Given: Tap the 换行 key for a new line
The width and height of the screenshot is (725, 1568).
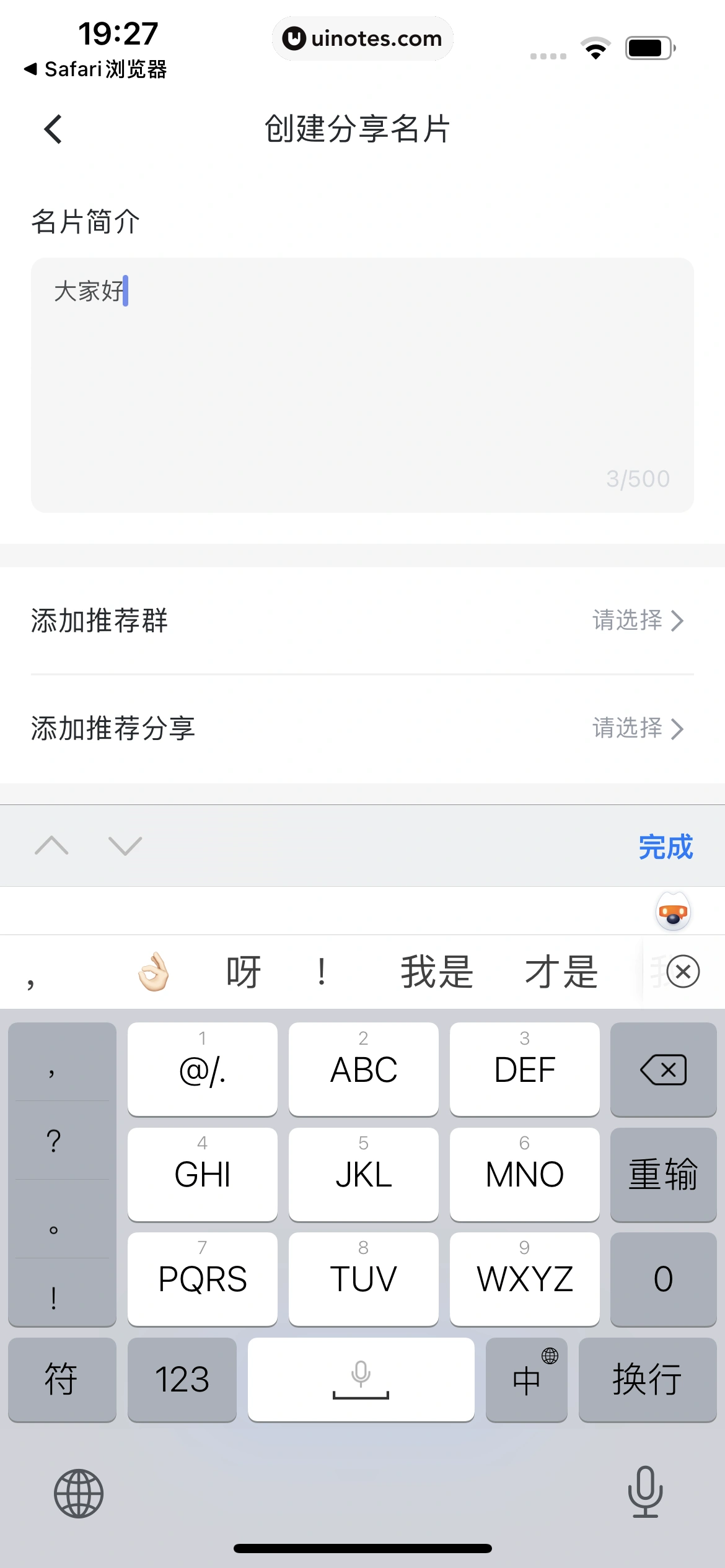Looking at the screenshot, I should pyautogui.click(x=647, y=1379).
